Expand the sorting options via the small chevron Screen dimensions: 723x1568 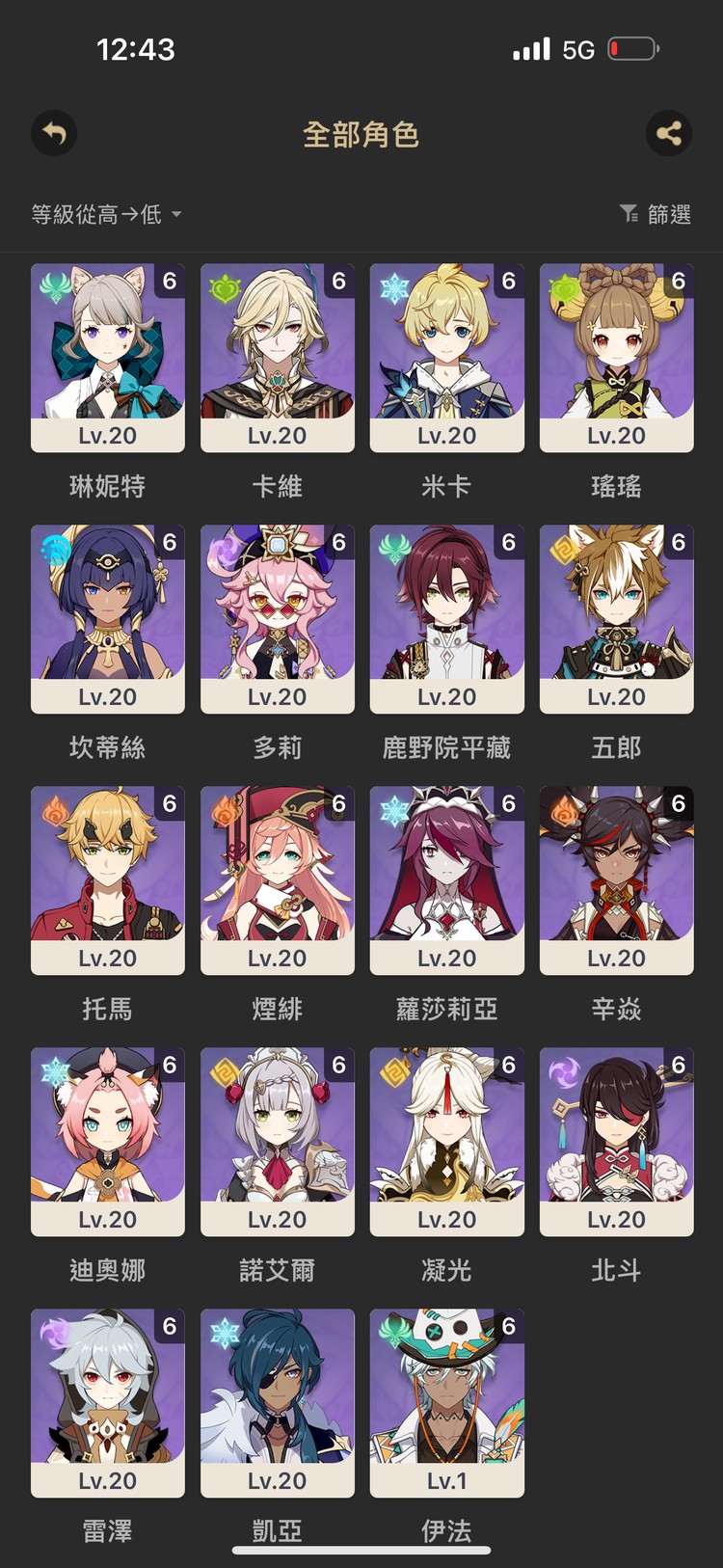click(x=177, y=214)
